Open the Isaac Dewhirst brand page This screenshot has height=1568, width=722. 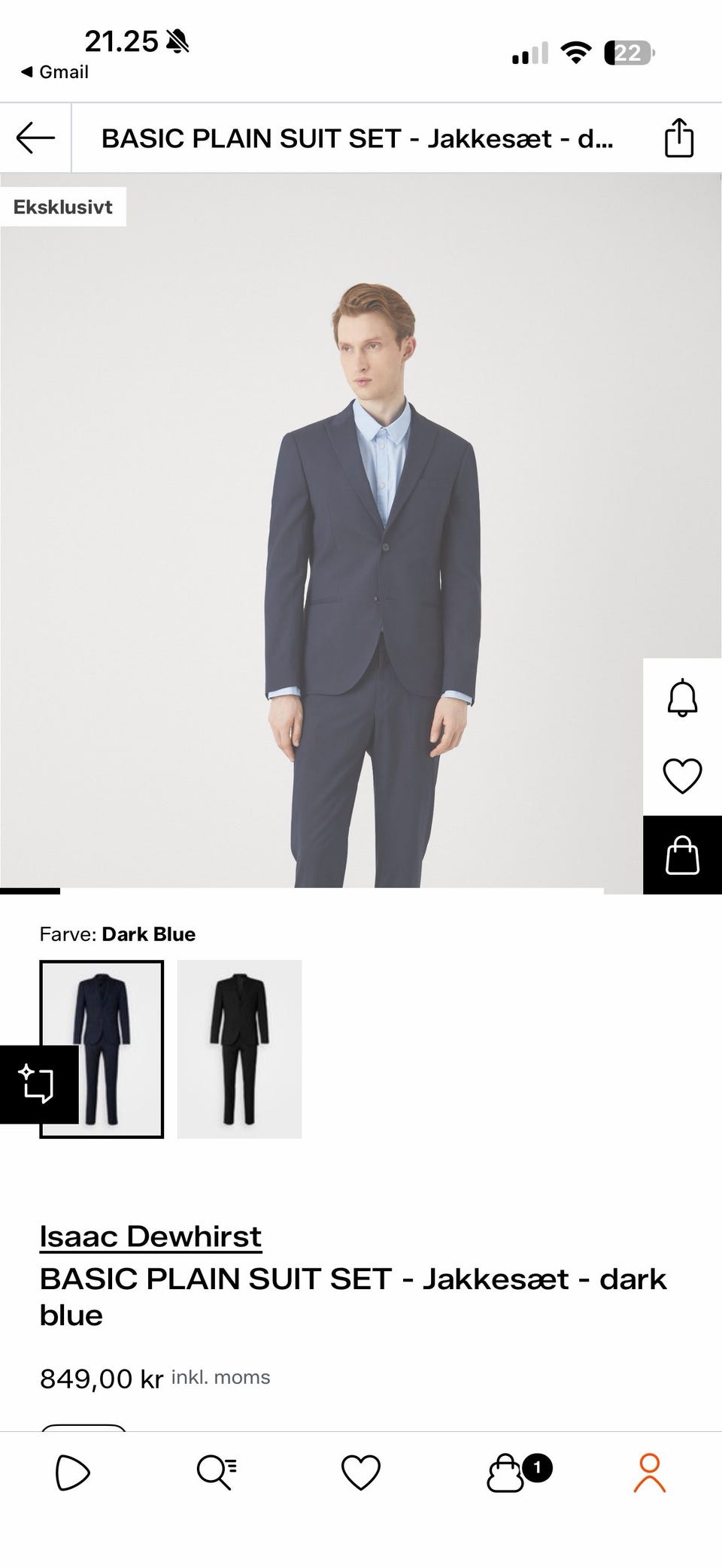click(150, 1237)
